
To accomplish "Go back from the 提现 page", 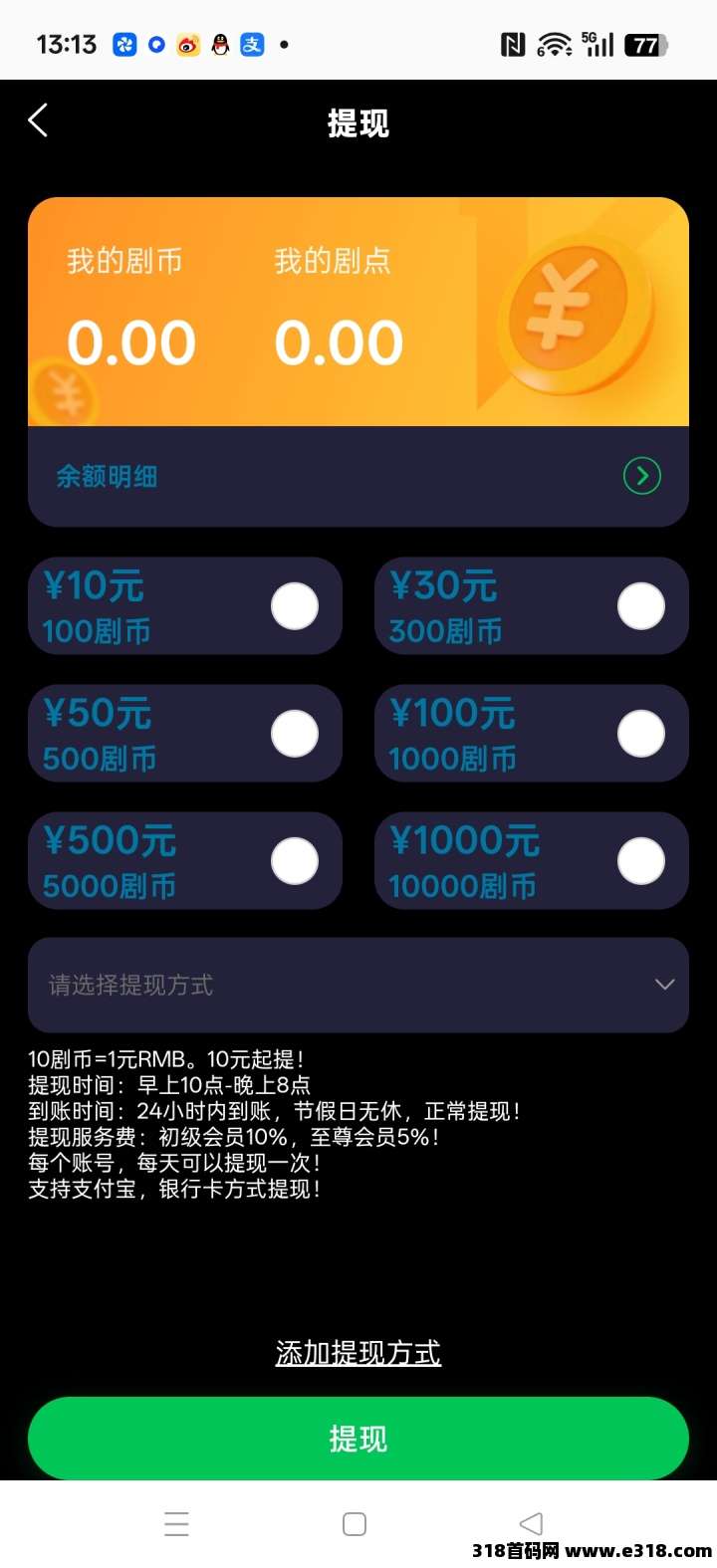I will (38, 121).
